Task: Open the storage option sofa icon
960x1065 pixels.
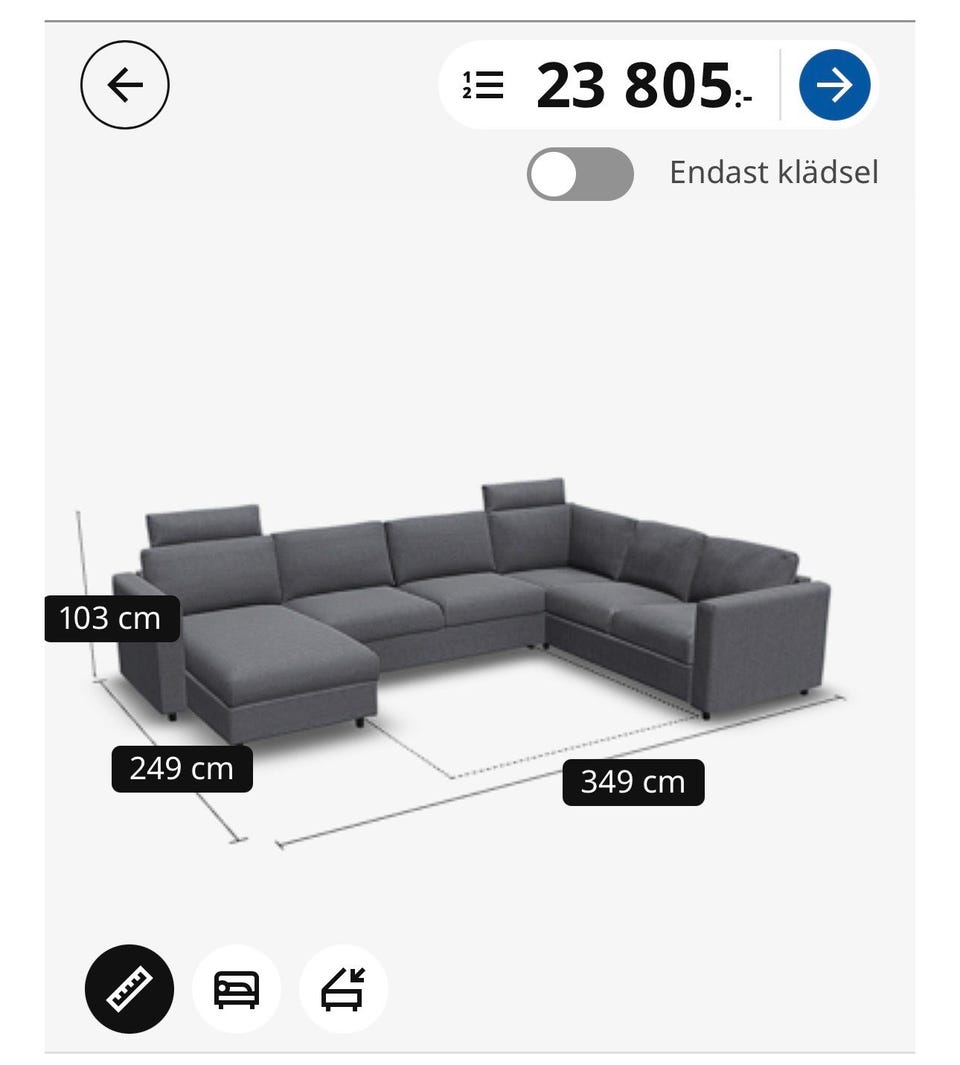Action: 343,989
